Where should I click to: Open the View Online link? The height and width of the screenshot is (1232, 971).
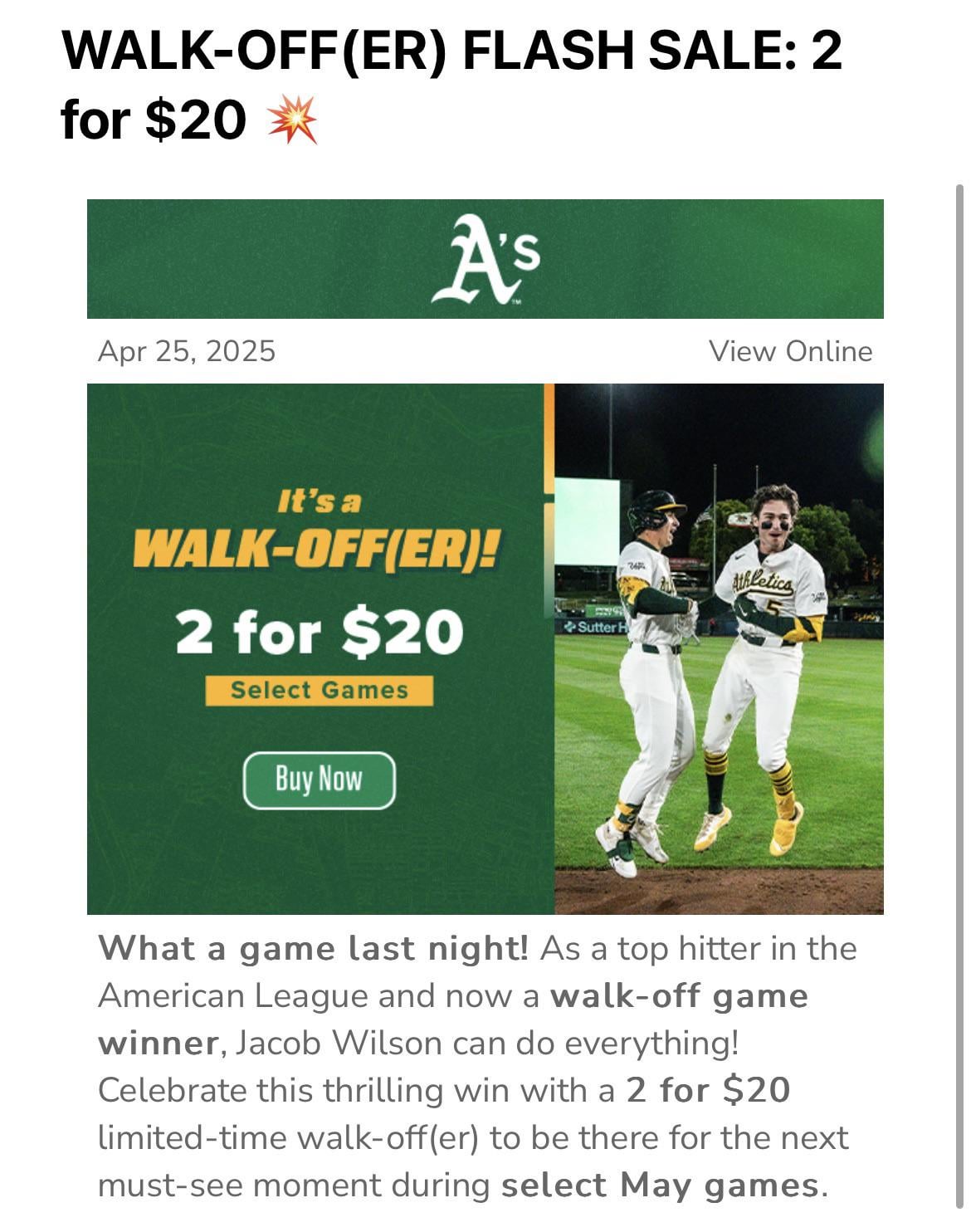coord(790,351)
